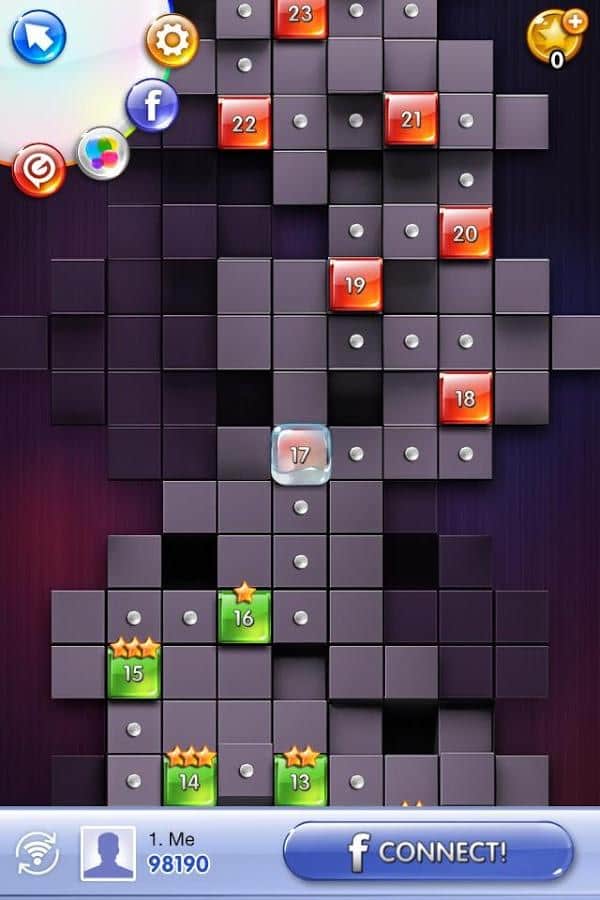Select locked level 20
Image resolution: width=600 pixels, height=900 pixels.
(x=465, y=232)
